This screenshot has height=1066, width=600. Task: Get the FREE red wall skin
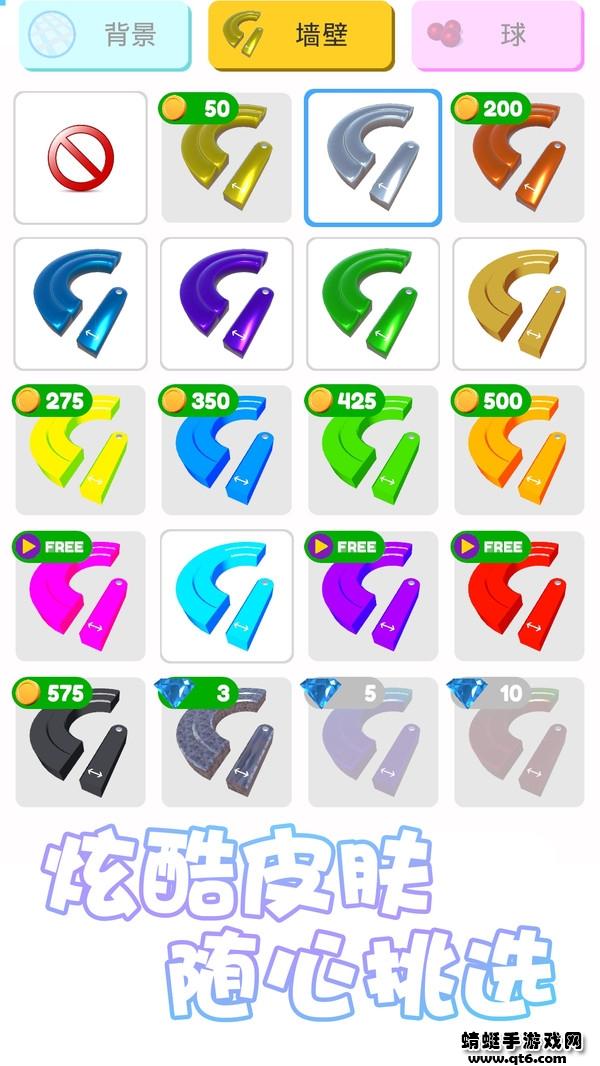click(519, 596)
